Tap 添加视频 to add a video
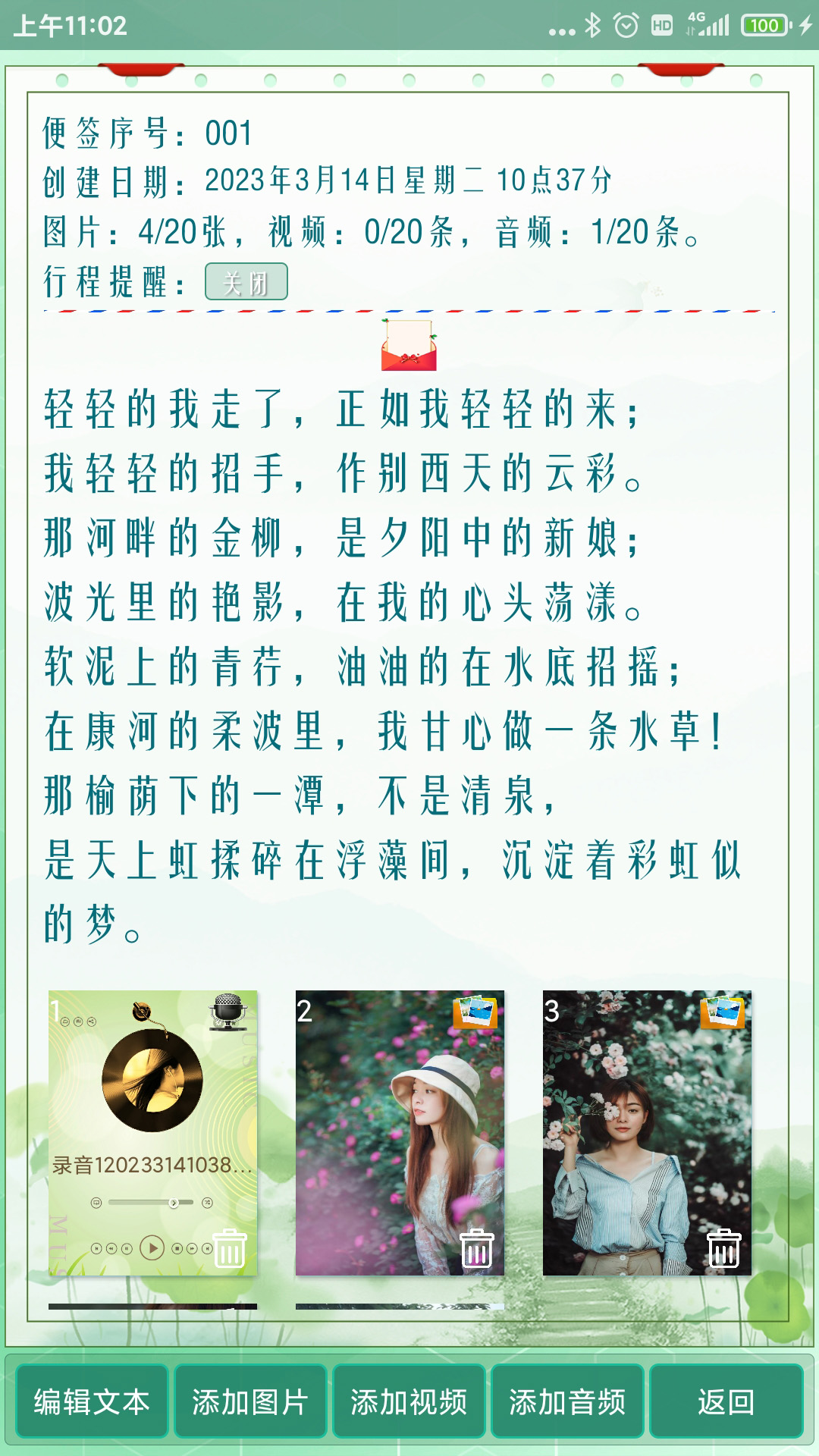The width and height of the screenshot is (819, 1456). point(409,1401)
